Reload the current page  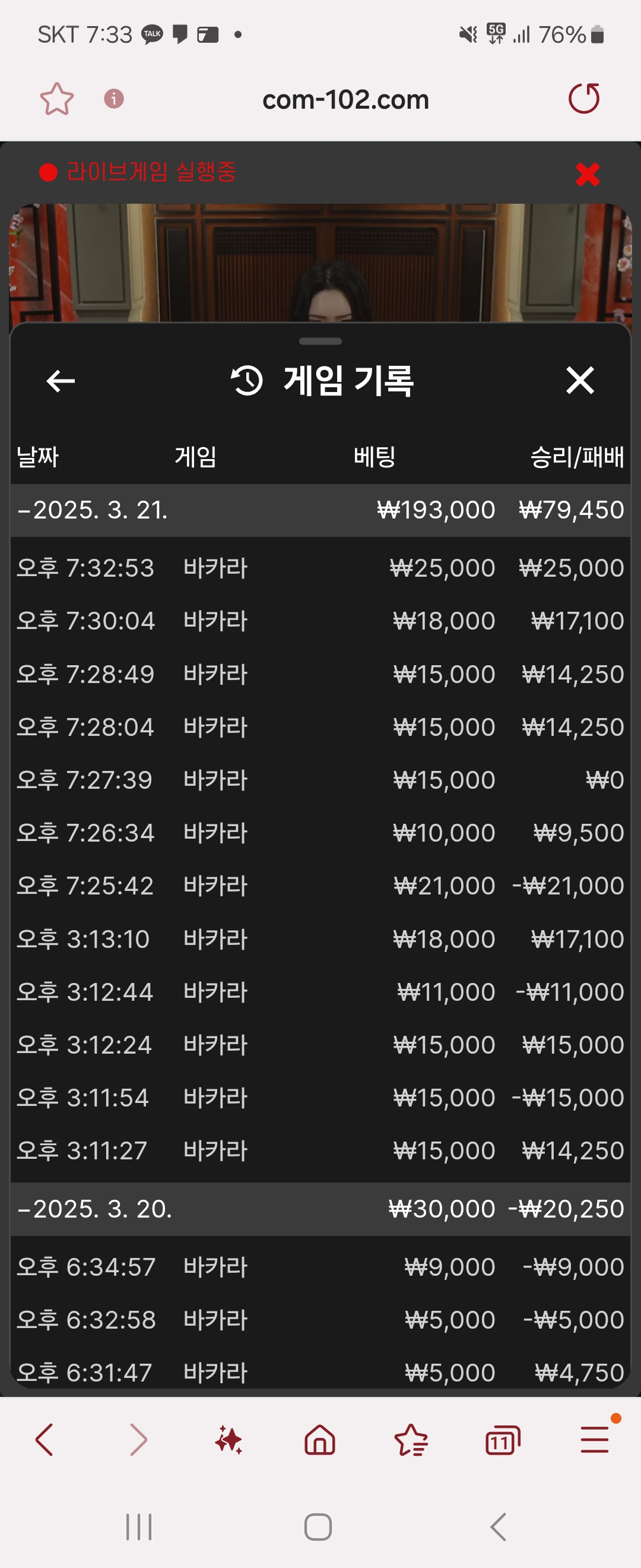tap(584, 99)
